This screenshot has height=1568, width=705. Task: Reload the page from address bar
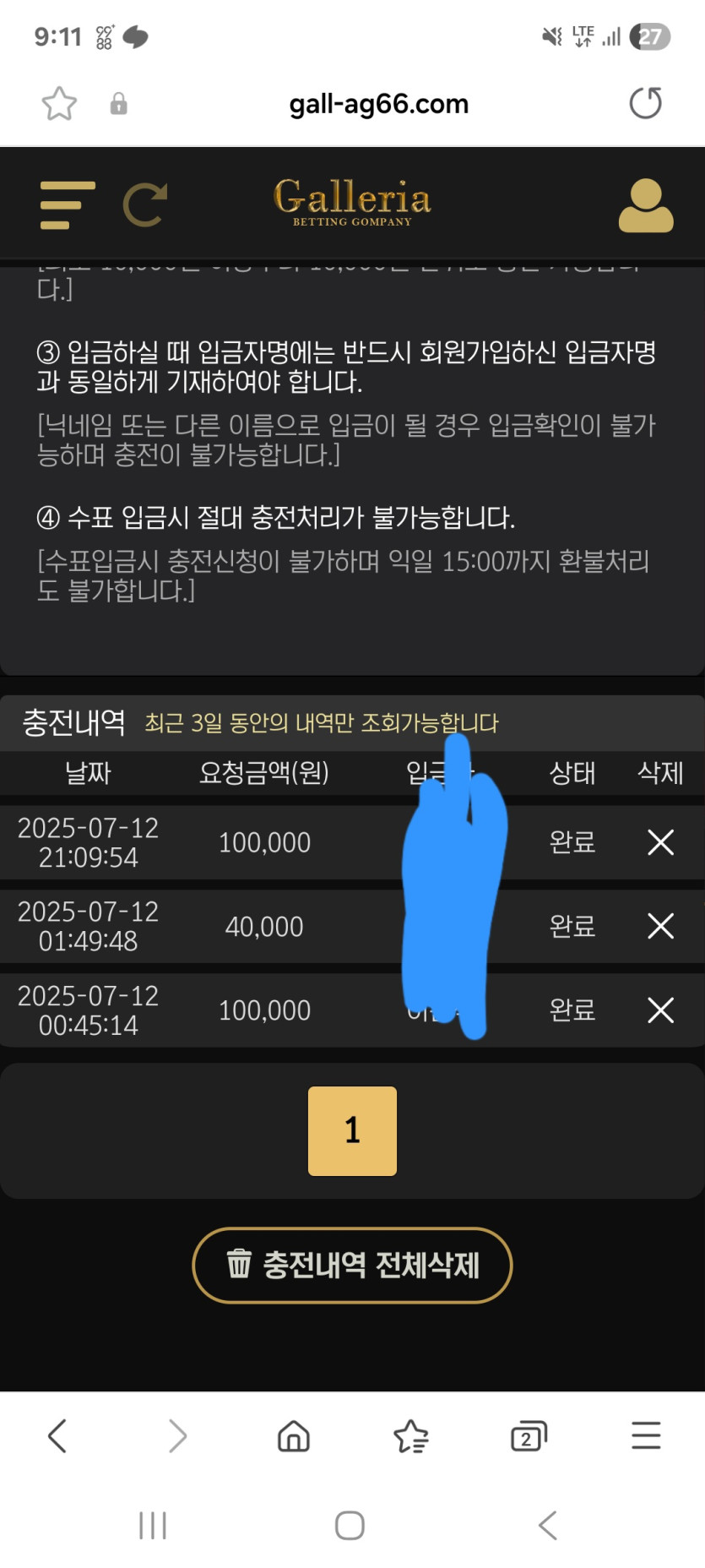[x=645, y=104]
